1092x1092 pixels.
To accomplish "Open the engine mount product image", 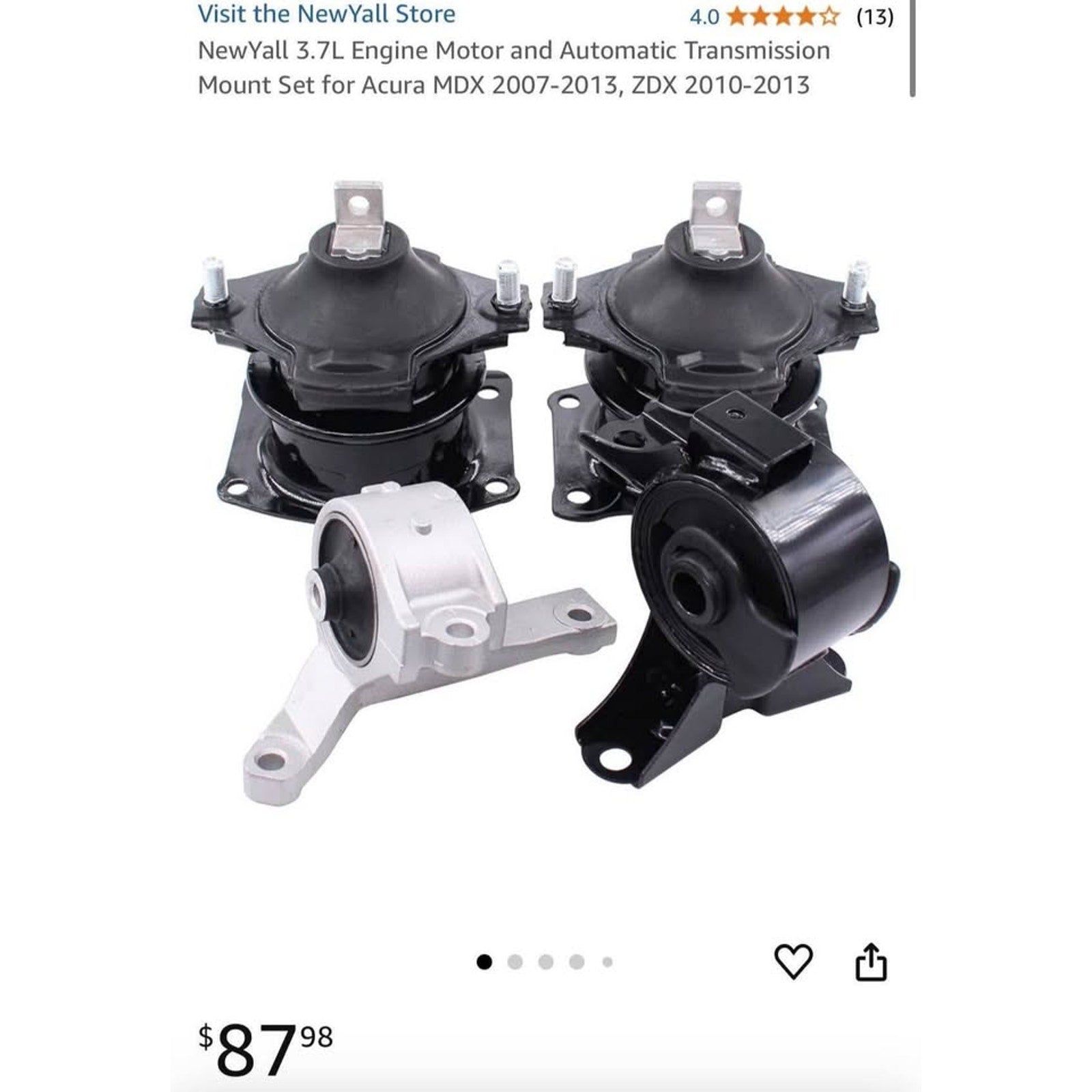I will pos(546,491).
